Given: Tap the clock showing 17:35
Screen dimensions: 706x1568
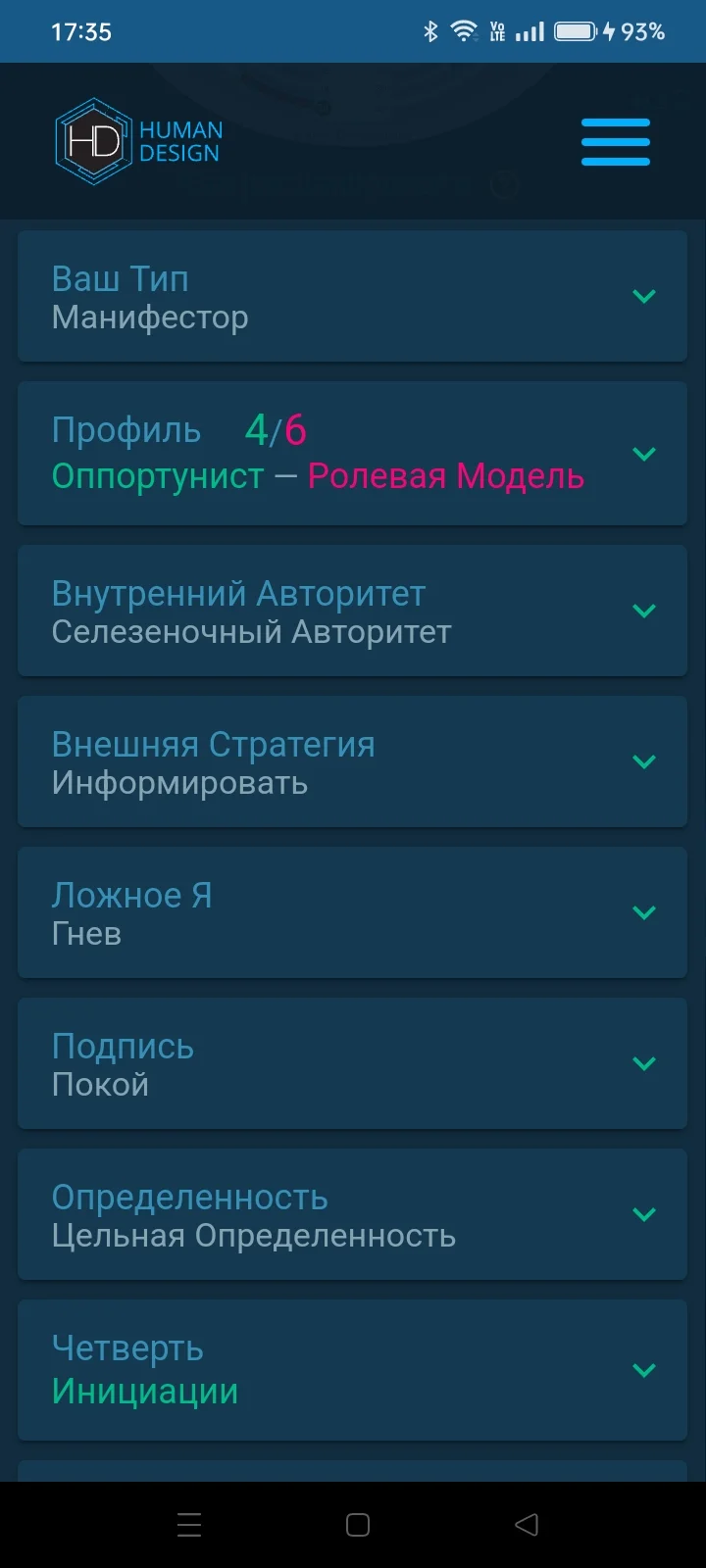Looking at the screenshot, I should [82, 30].
